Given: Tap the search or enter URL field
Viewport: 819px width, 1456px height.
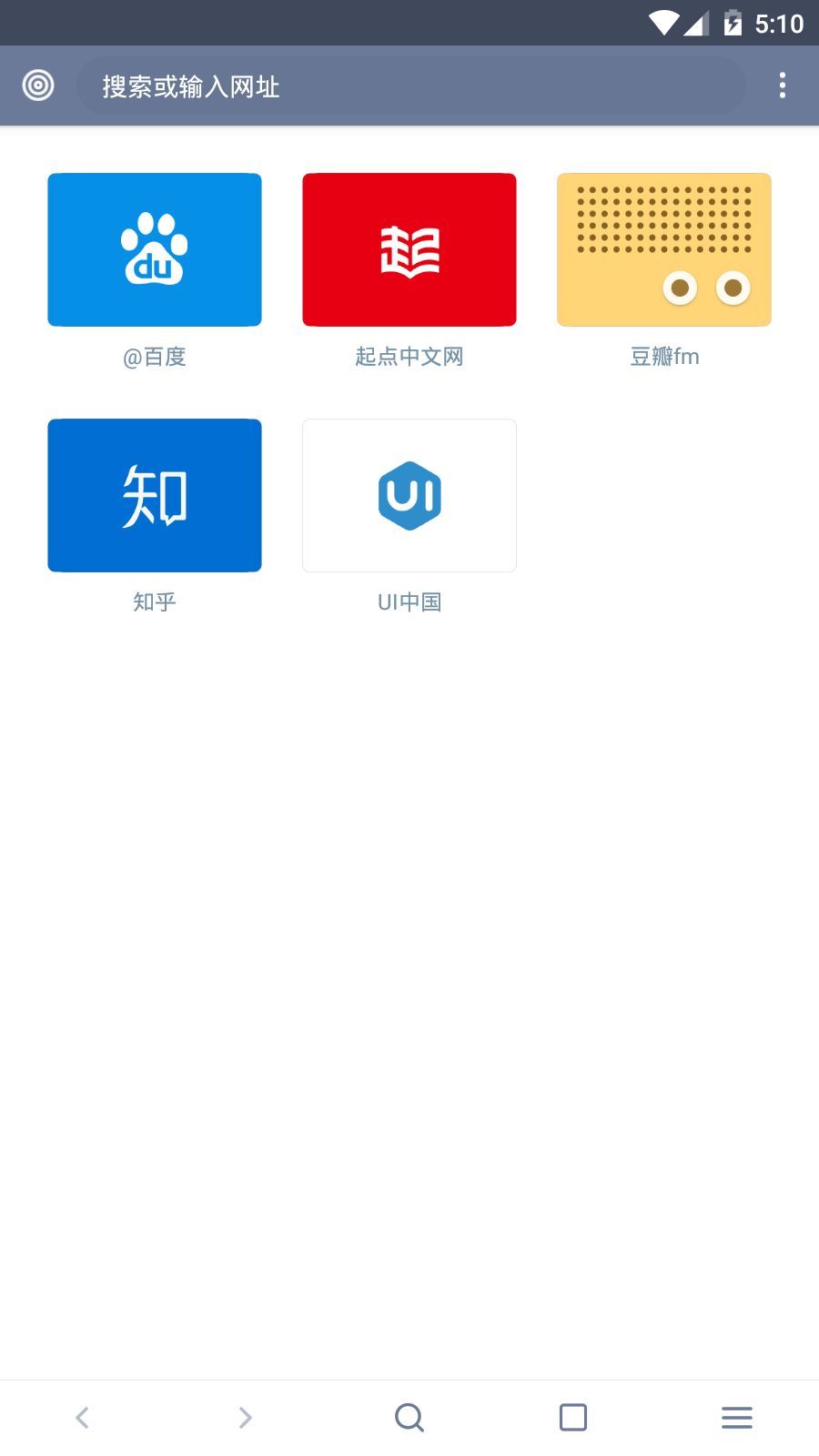Looking at the screenshot, I should (x=409, y=86).
